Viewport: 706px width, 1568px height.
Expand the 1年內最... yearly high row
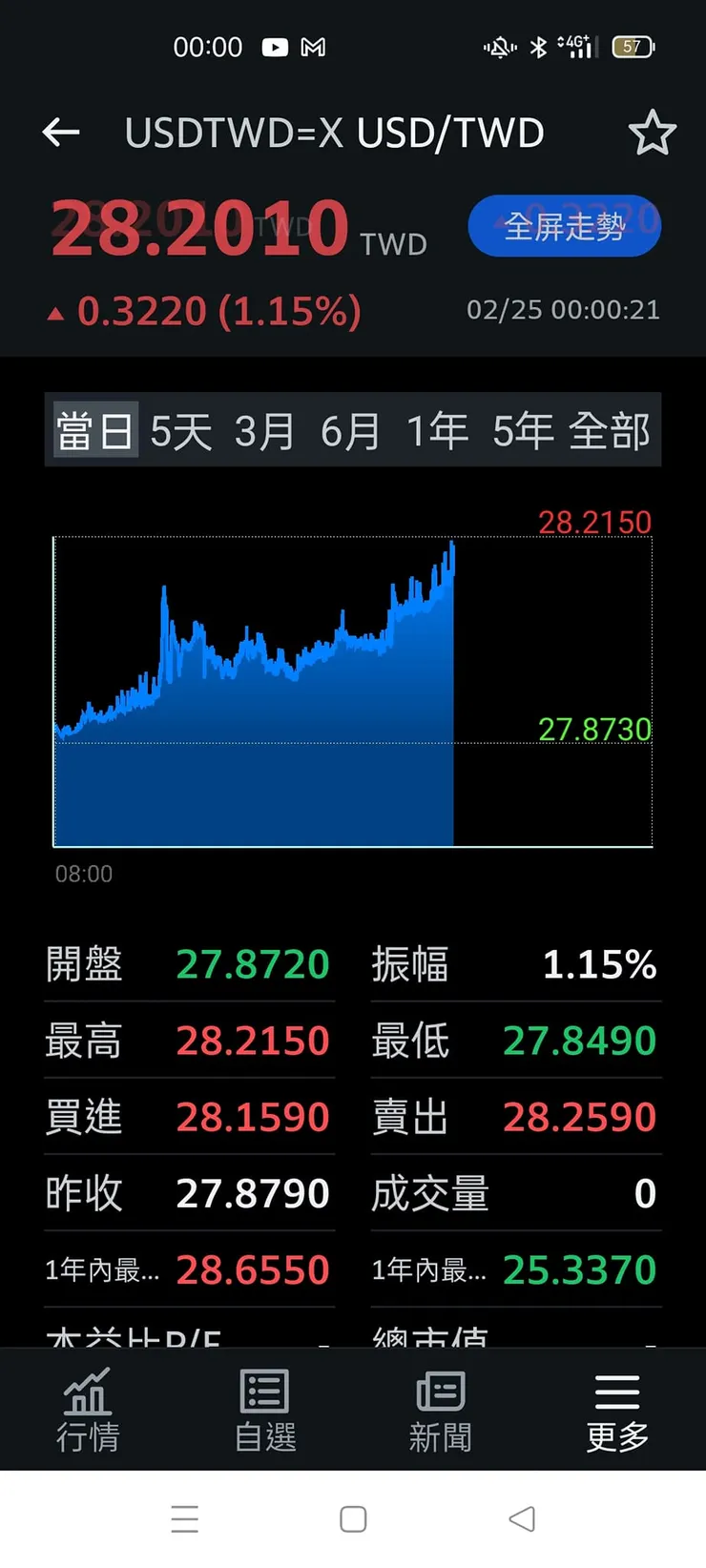pyautogui.click(x=188, y=1269)
